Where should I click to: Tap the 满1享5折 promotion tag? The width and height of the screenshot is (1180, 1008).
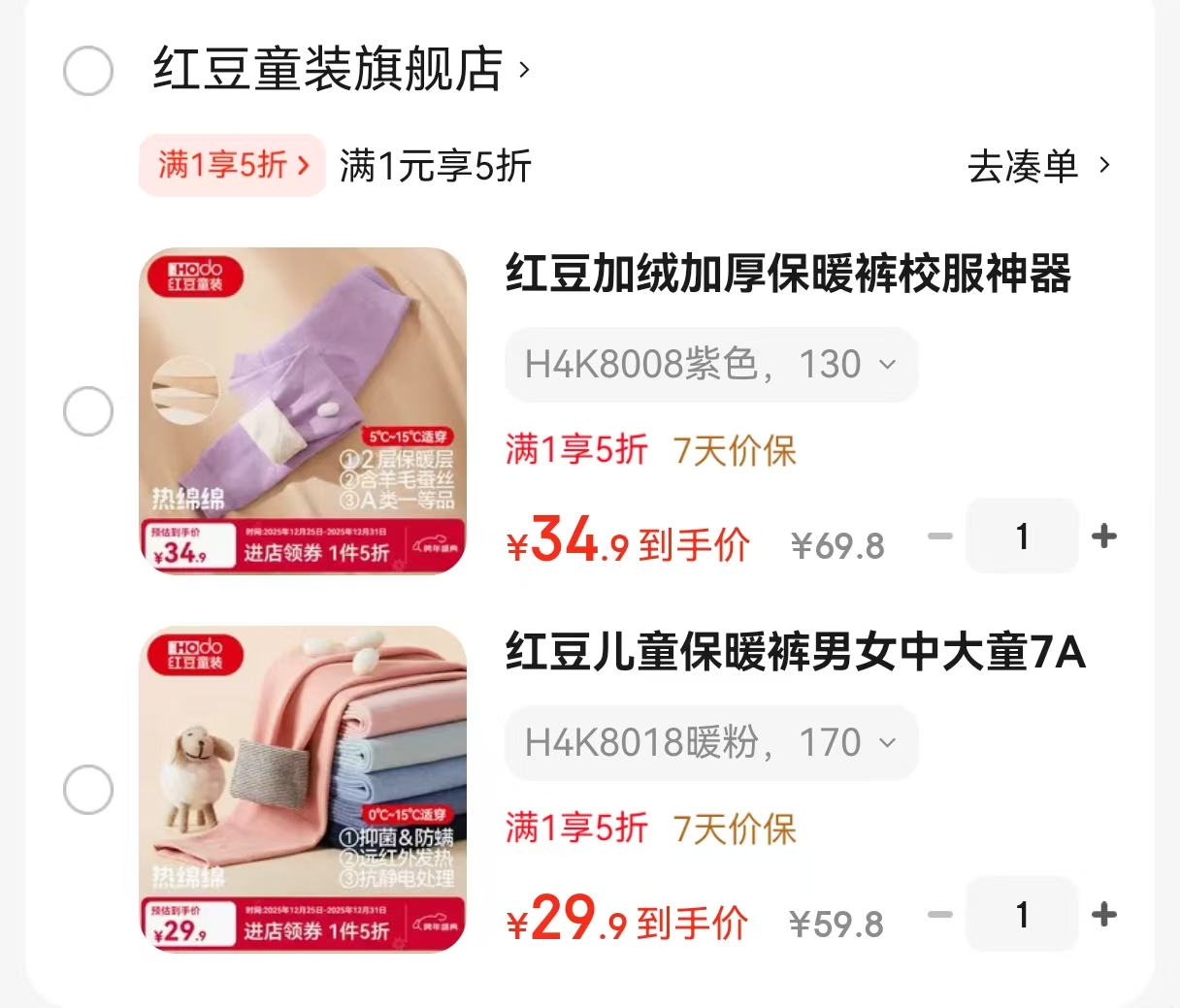coord(232,166)
